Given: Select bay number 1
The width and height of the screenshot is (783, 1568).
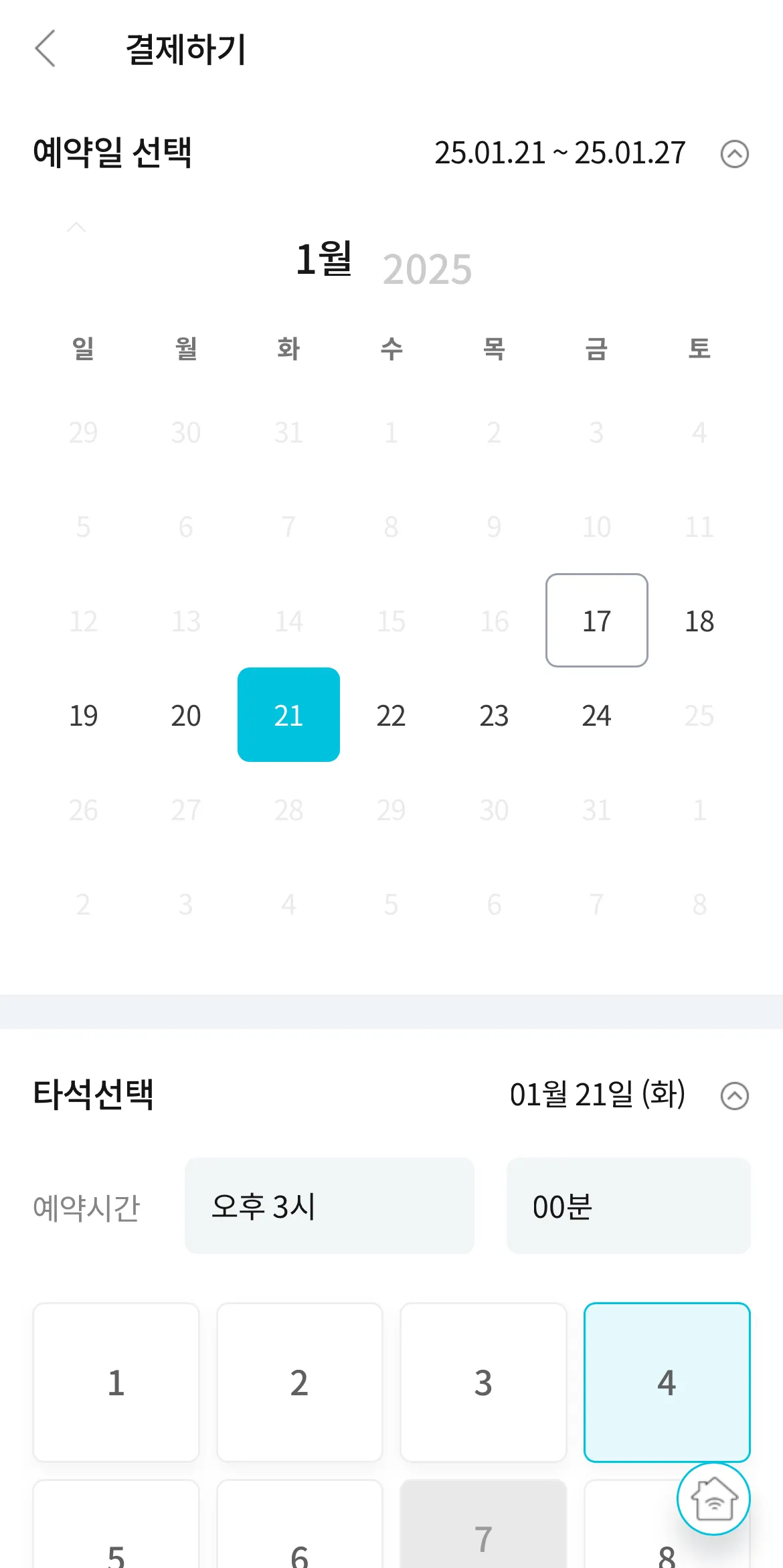Looking at the screenshot, I should coord(116,1382).
